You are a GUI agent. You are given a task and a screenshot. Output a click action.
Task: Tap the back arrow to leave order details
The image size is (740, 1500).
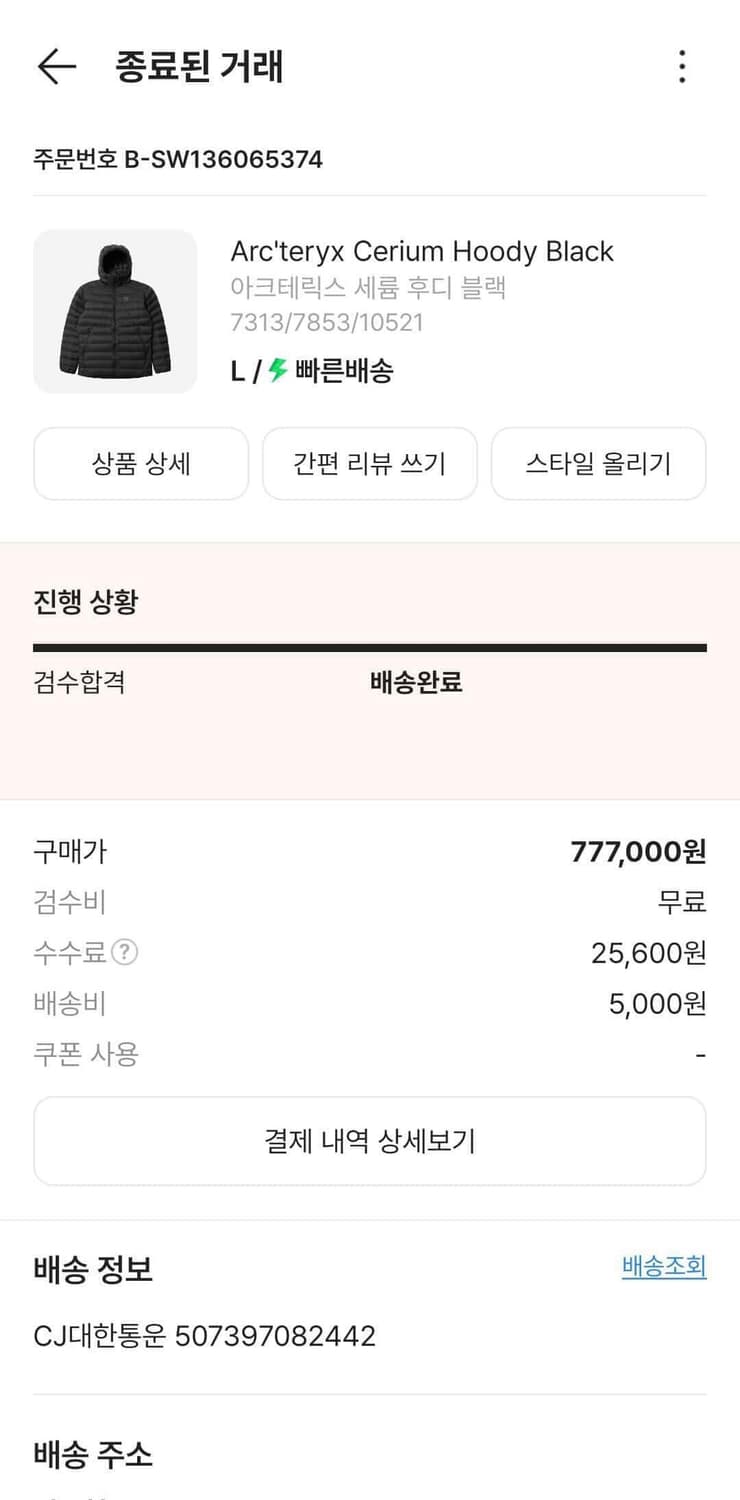tap(57, 67)
